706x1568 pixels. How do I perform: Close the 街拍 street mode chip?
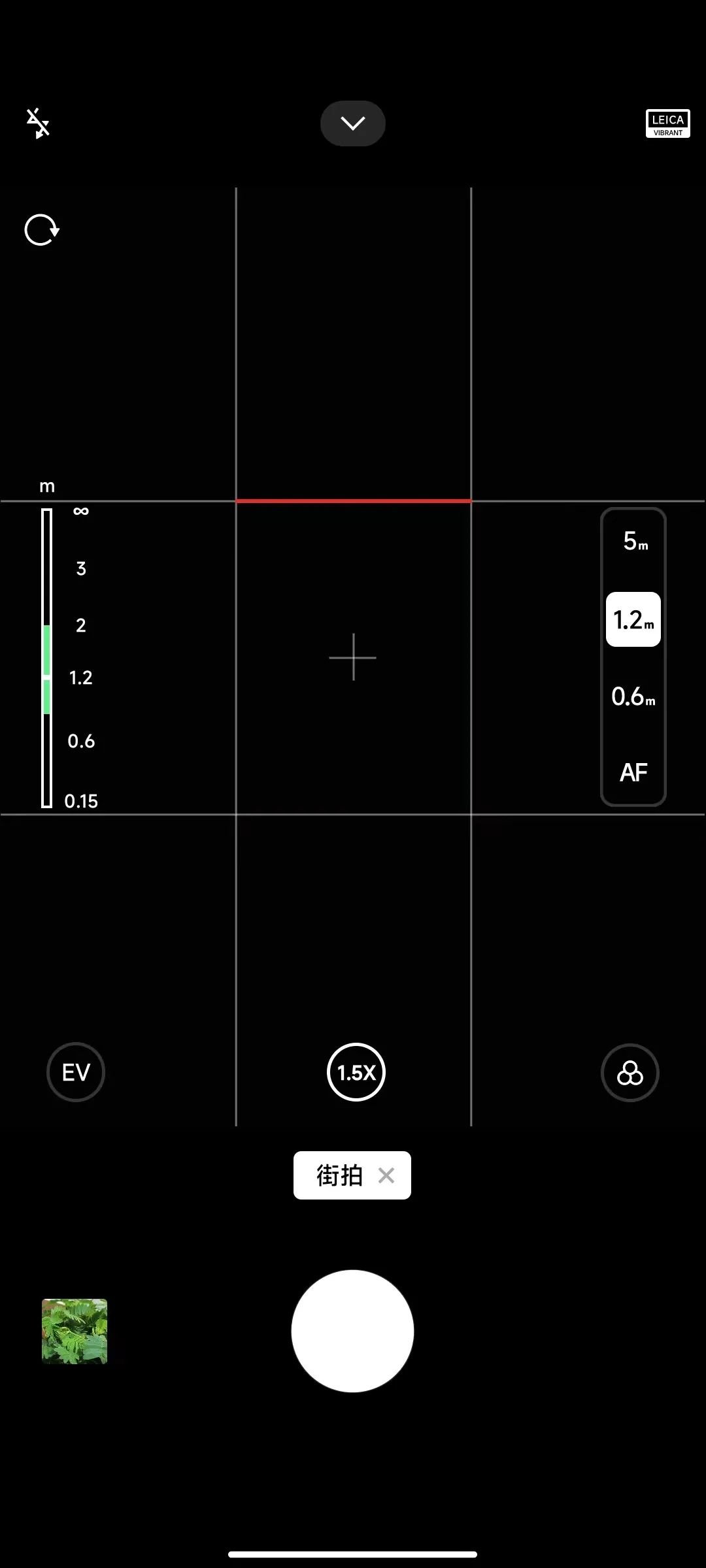(x=386, y=1175)
